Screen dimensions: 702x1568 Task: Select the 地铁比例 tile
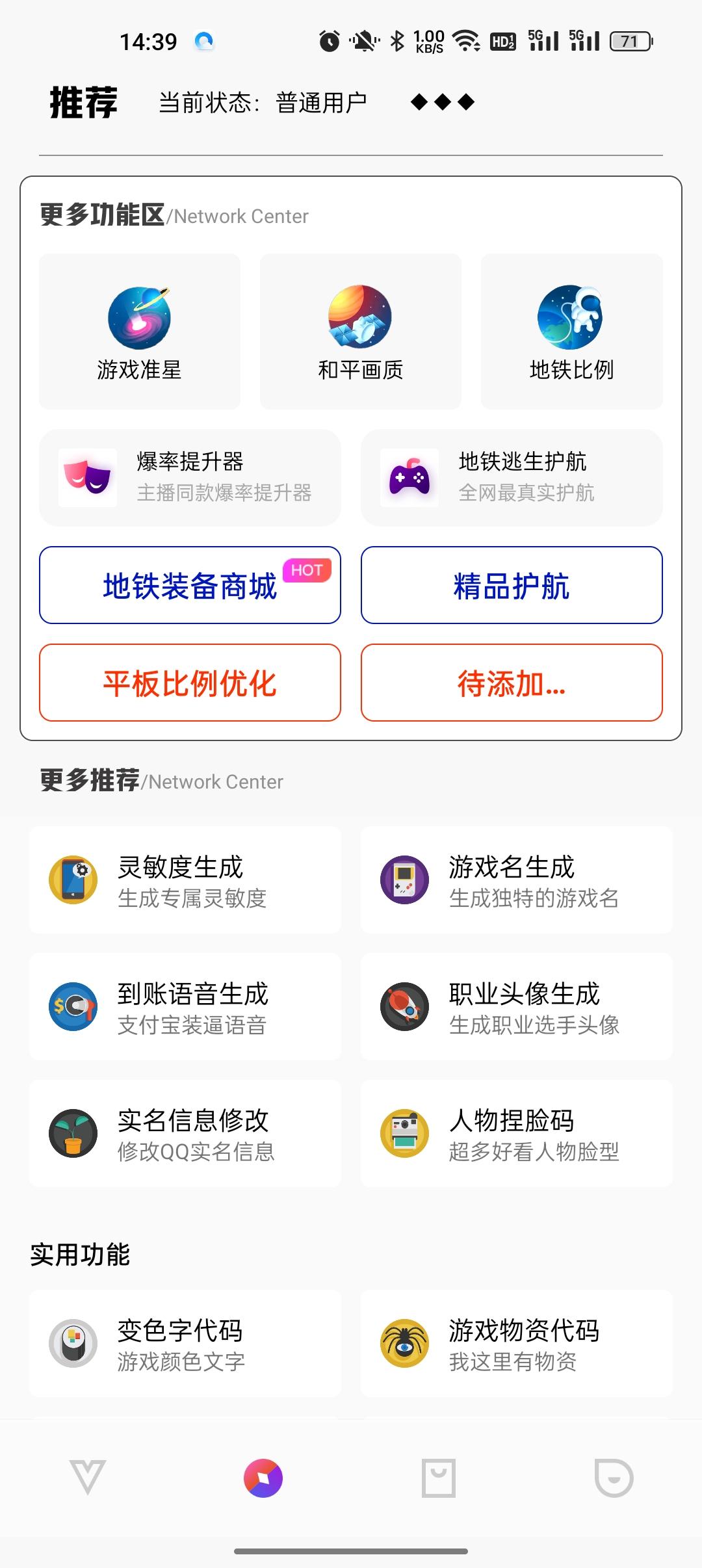point(571,332)
